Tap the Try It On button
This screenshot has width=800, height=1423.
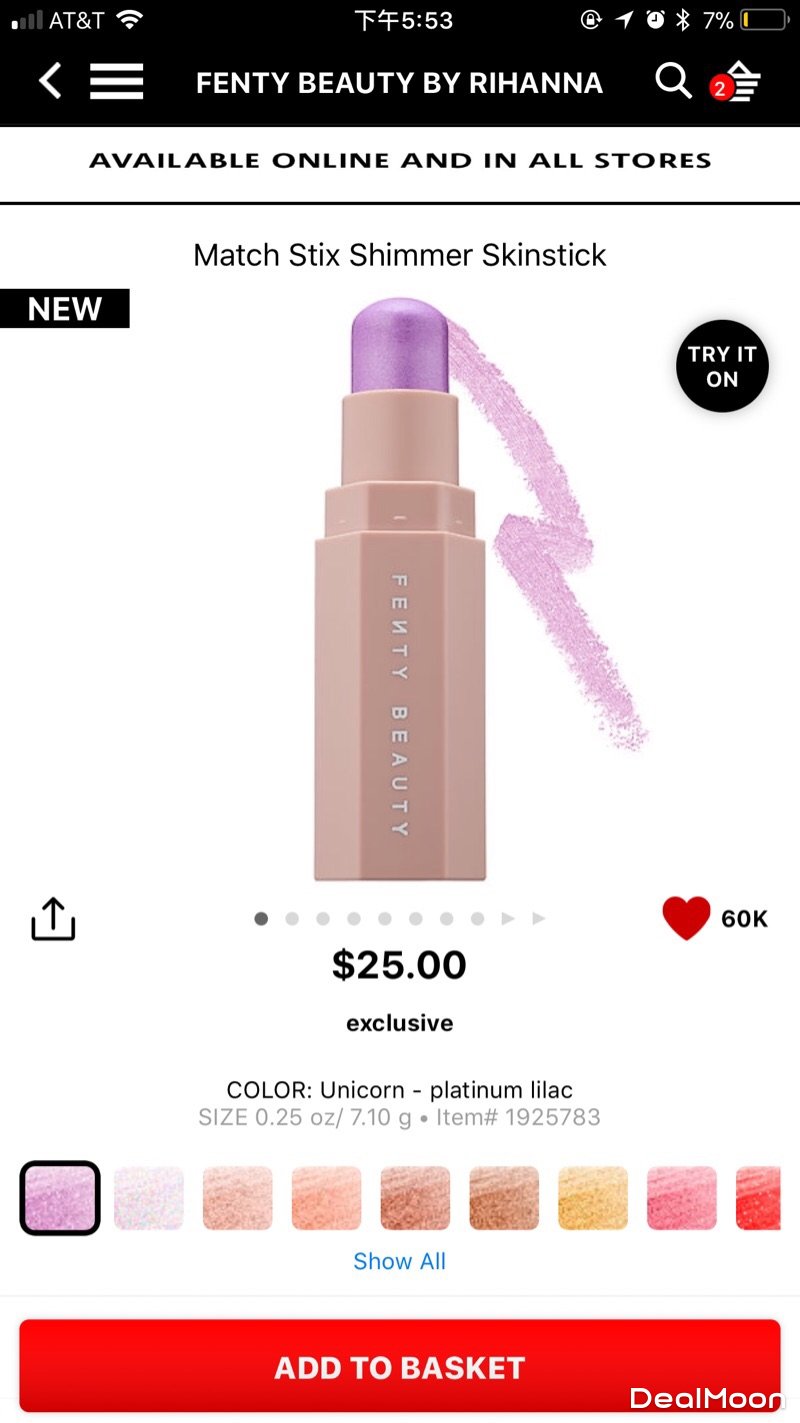tap(722, 366)
